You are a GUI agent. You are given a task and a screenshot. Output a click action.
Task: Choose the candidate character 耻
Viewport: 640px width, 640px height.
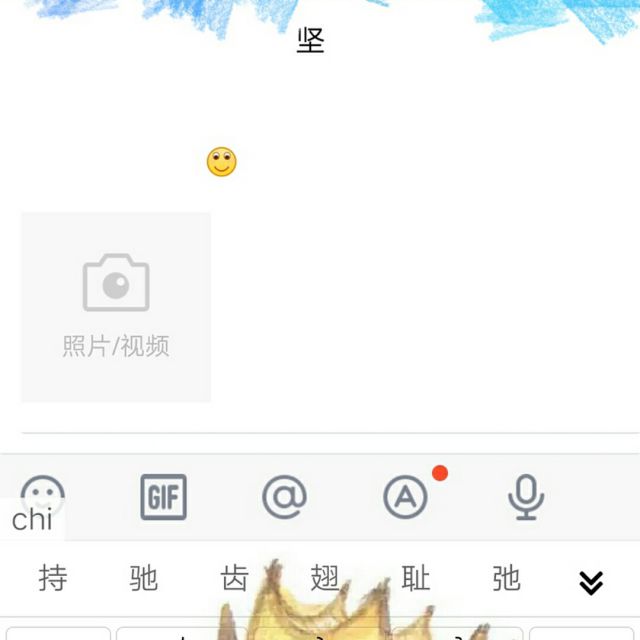tap(416, 578)
